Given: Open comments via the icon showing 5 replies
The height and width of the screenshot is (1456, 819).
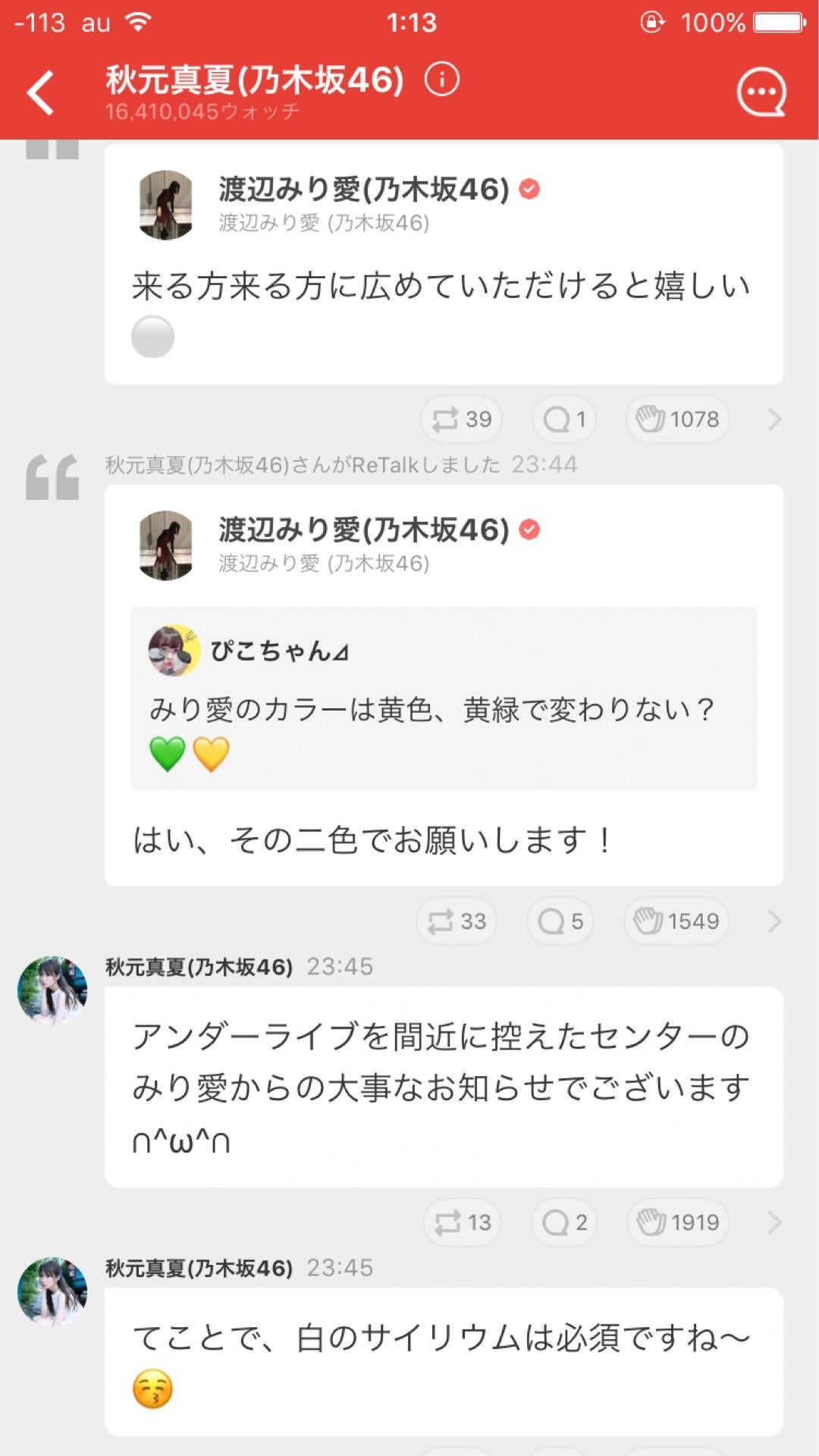Looking at the screenshot, I should pyautogui.click(x=559, y=921).
